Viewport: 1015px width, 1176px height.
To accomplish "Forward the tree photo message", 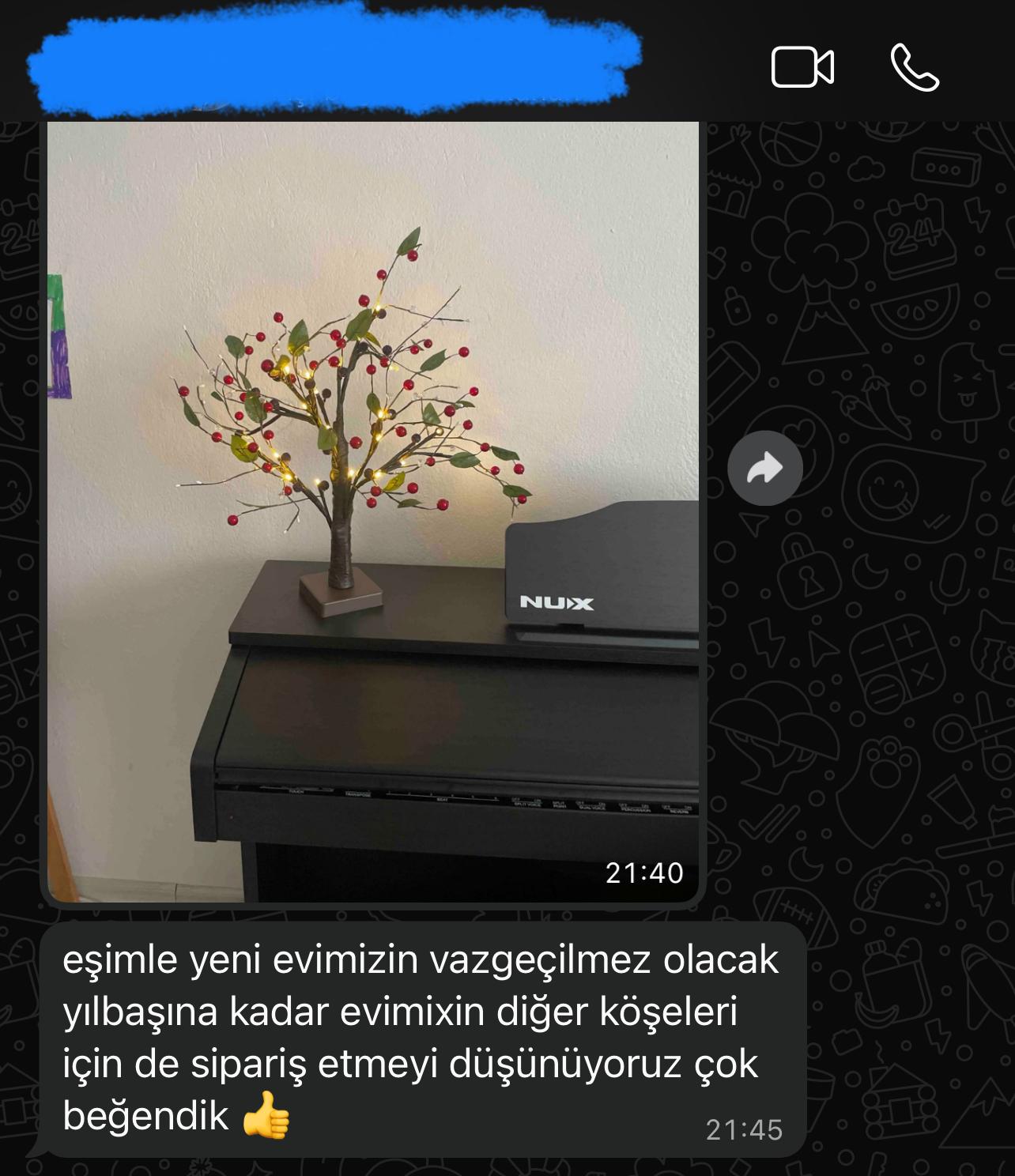I will pos(764,469).
